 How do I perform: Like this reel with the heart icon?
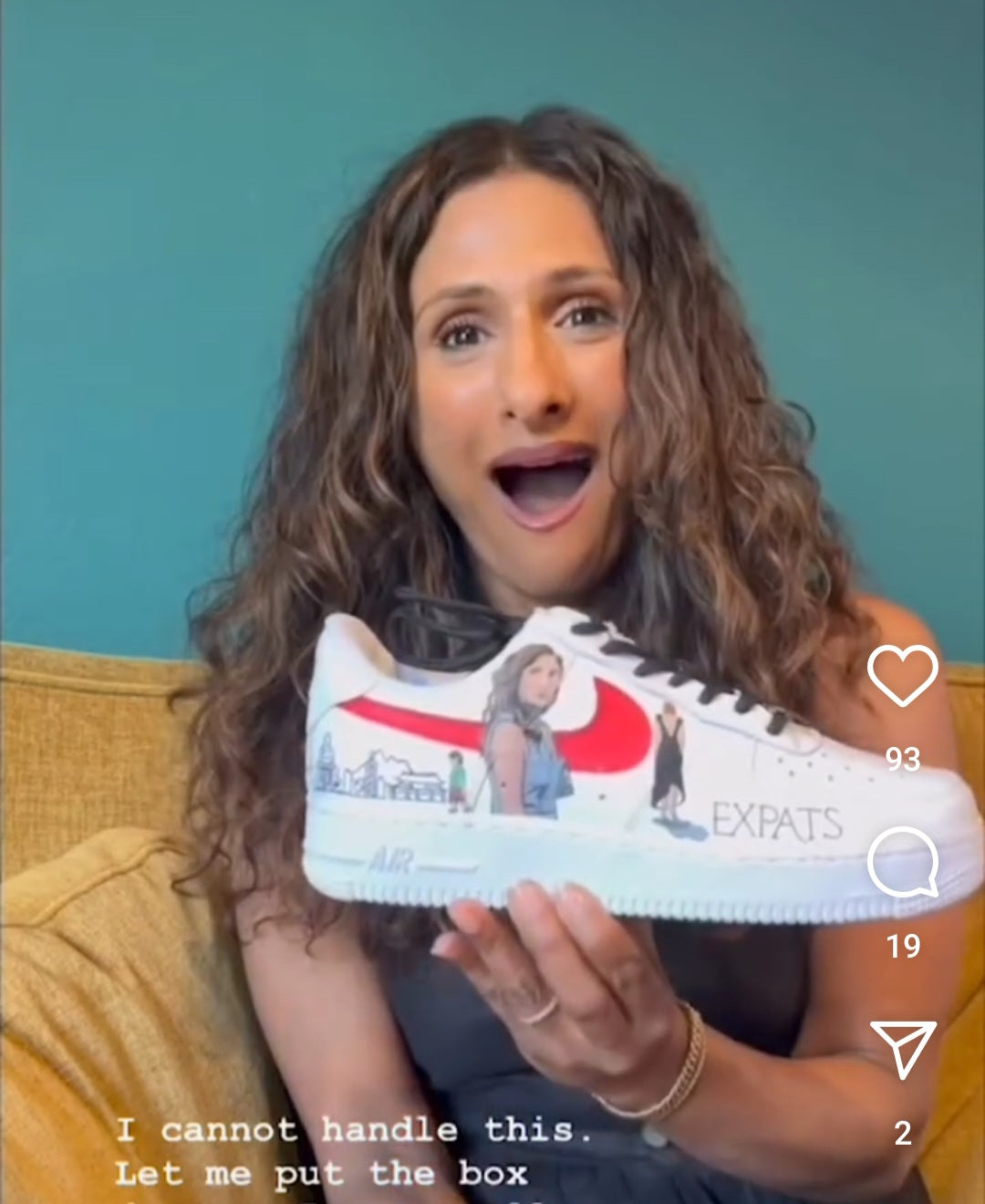(902, 675)
